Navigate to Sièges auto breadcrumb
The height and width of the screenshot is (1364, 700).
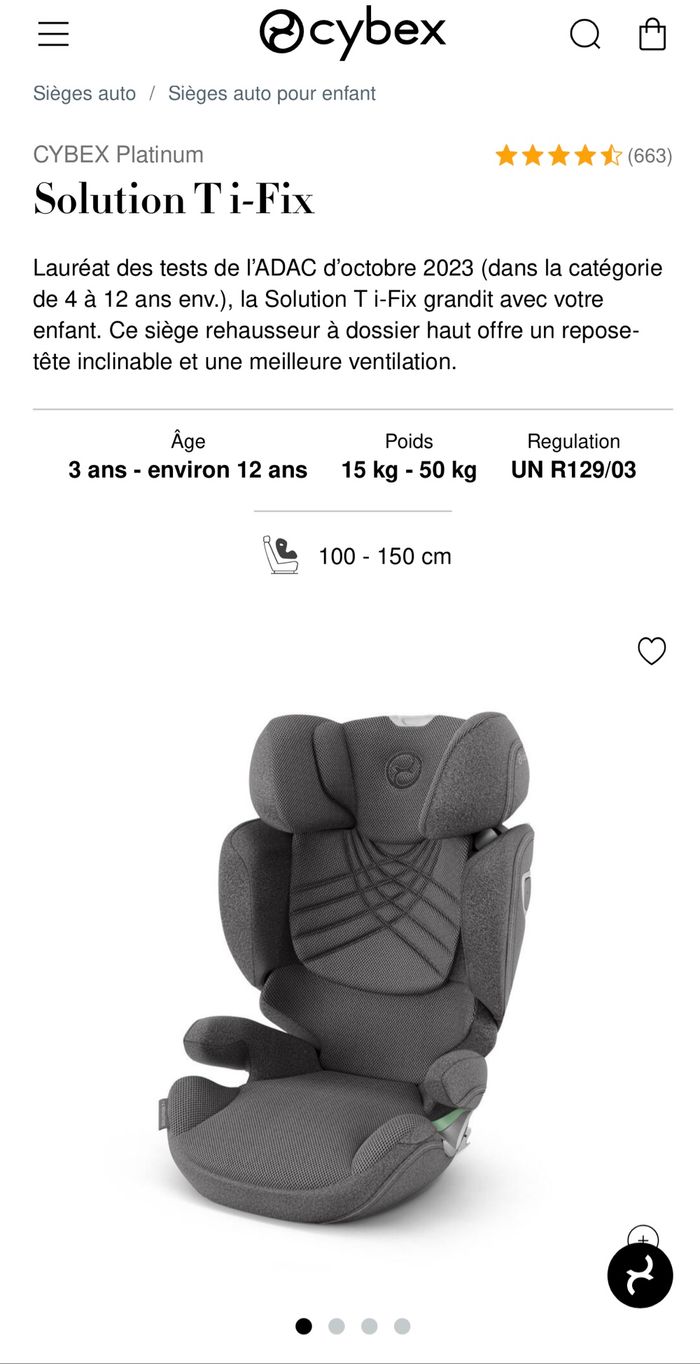[x=84, y=94]
